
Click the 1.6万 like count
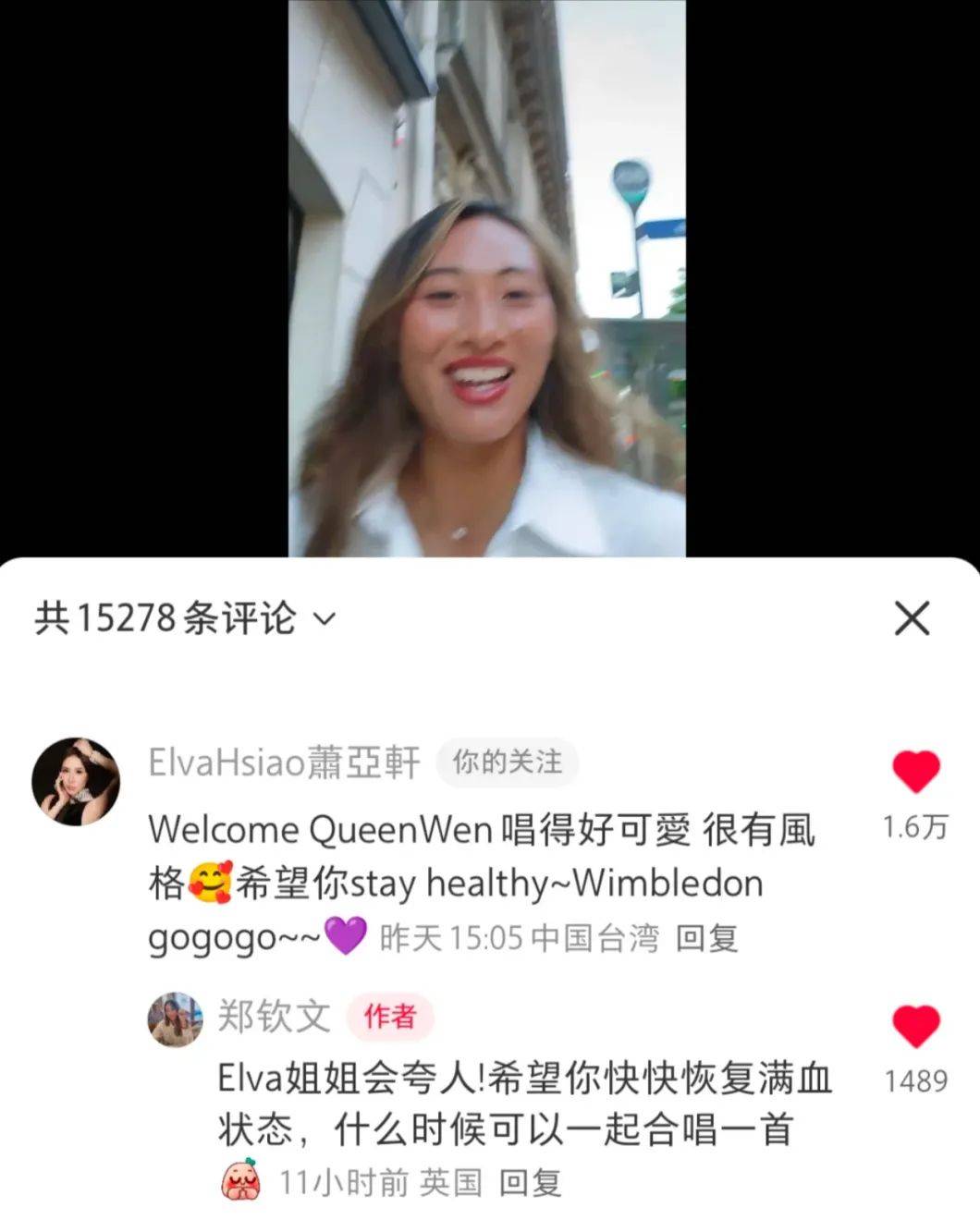pyautogui.click(x=913, y=828)
